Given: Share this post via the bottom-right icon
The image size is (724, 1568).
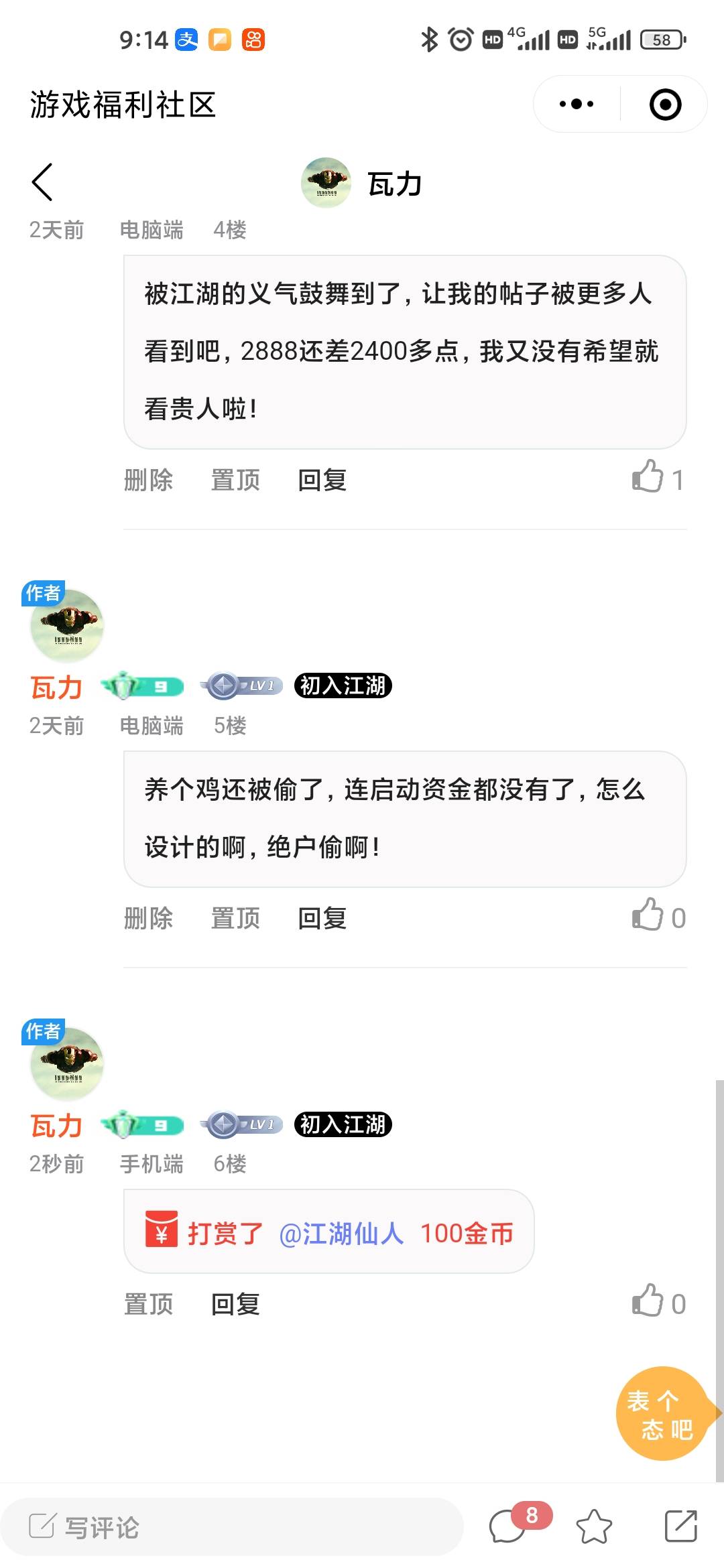Looking at the screenshot, I should (x=681, y=1527).
